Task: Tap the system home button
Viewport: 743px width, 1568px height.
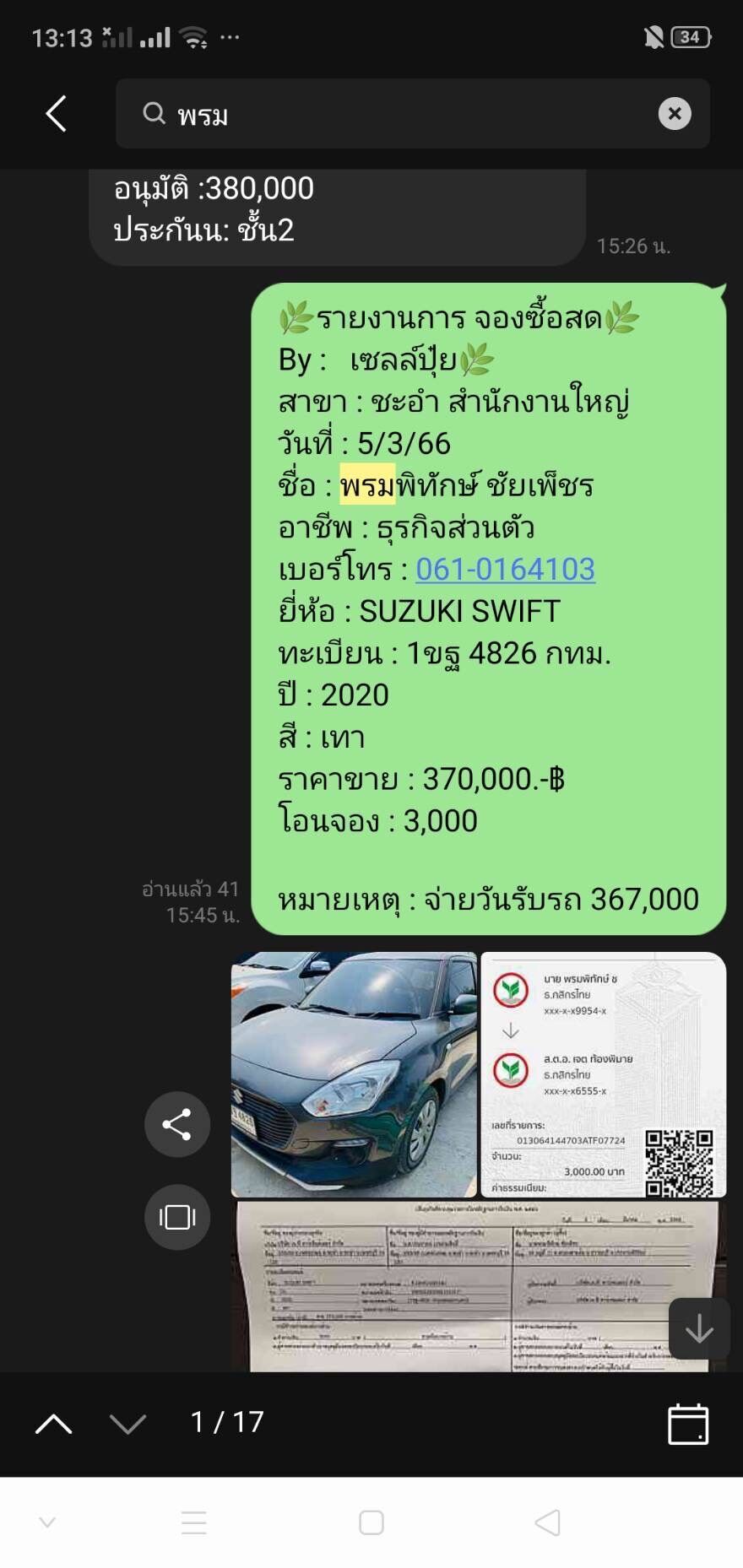Action: (371, 1522)
